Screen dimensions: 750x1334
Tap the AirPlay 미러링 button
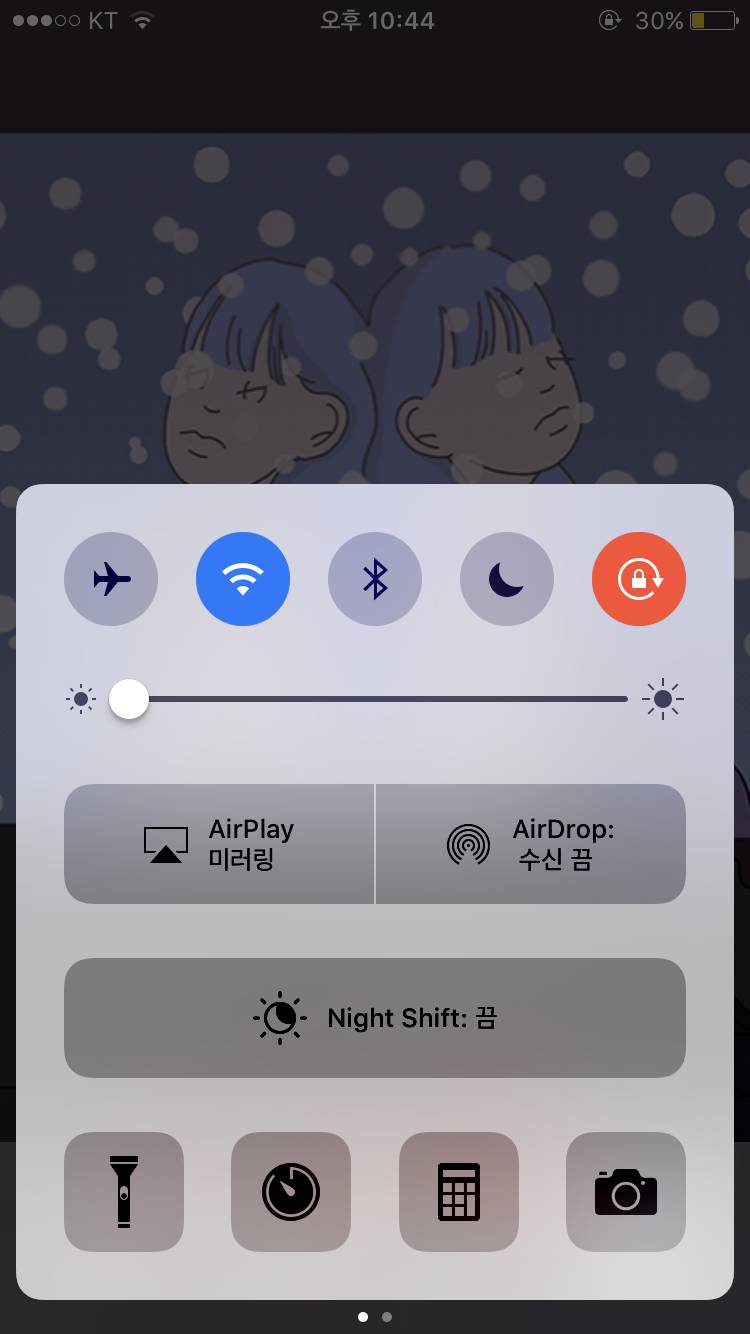(219, 843)
